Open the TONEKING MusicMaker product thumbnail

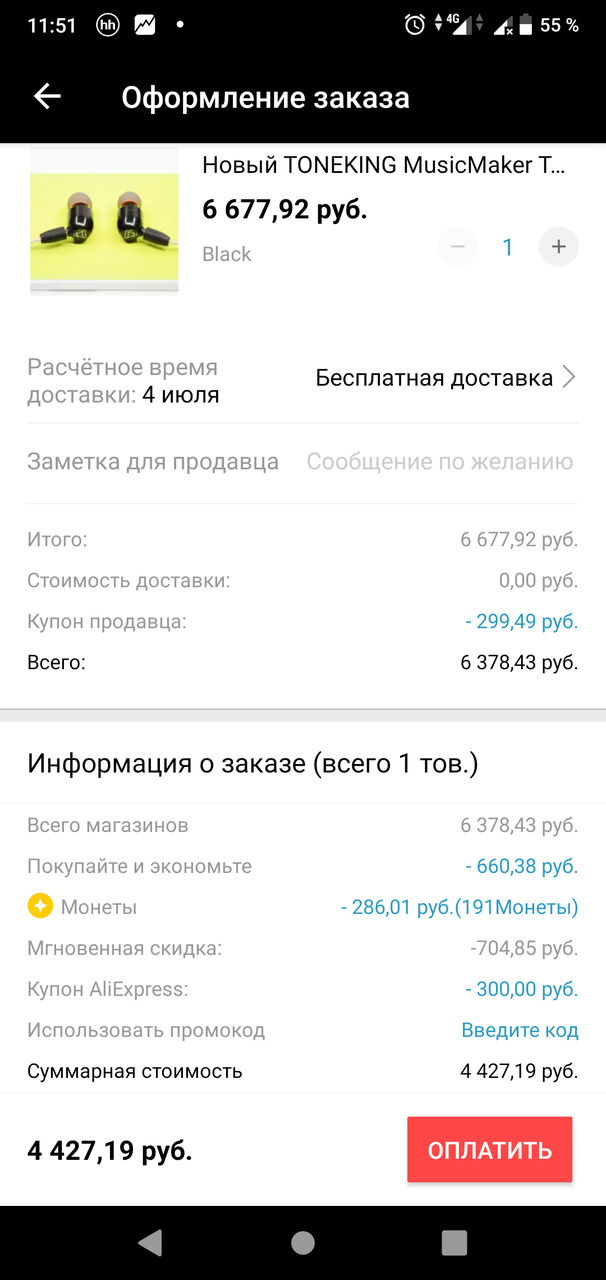[x=104, y=221]
